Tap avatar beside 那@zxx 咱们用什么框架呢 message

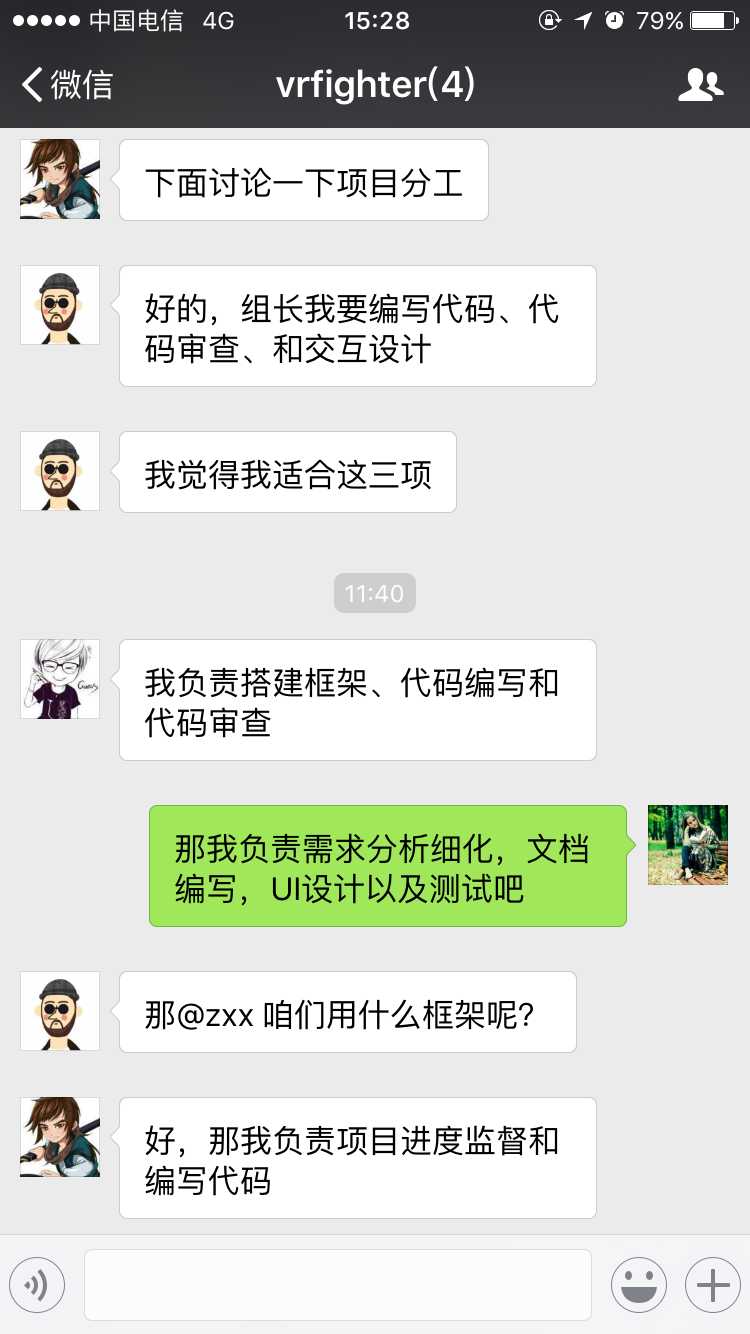pyautogui.click(x=60, y=1011)
